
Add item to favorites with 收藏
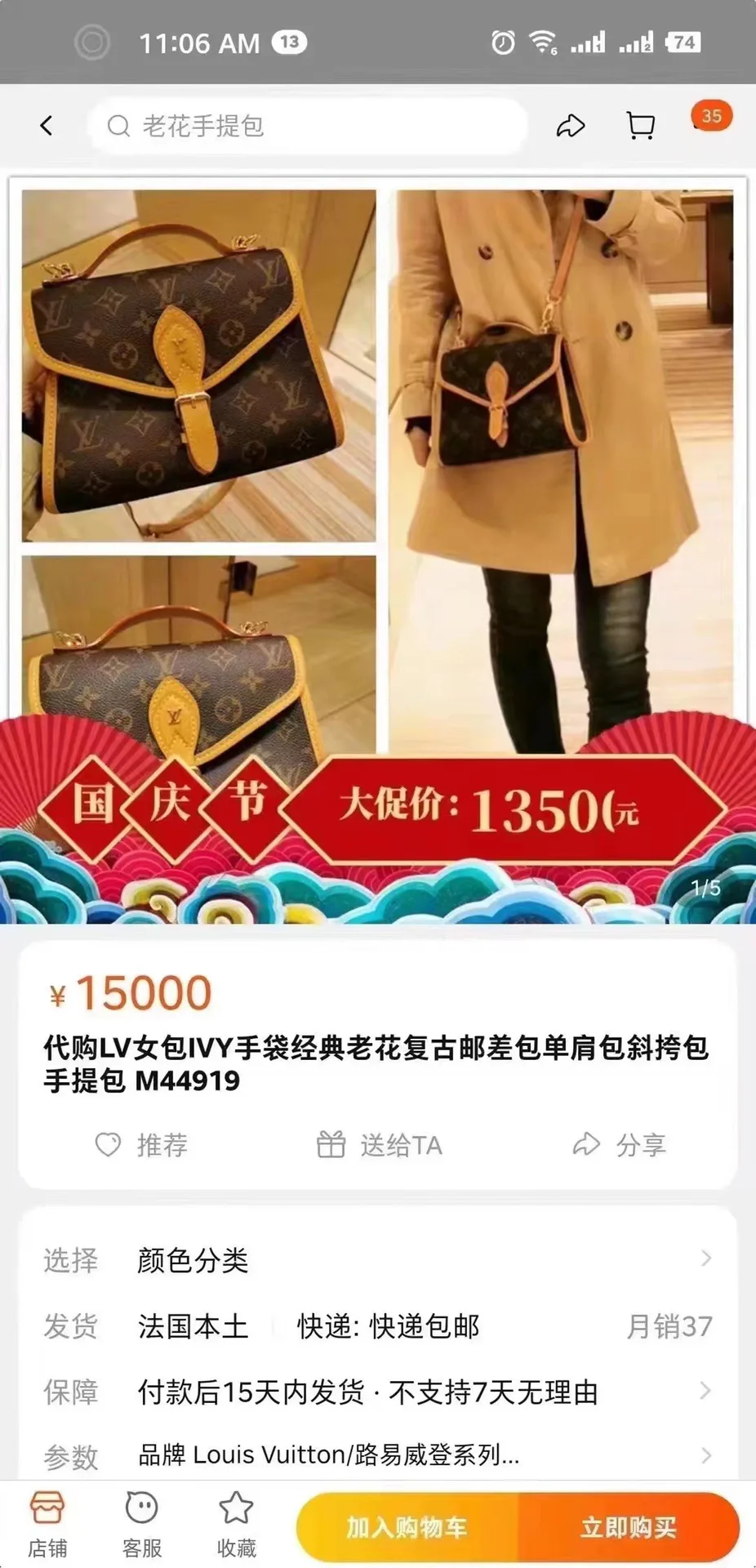(236, 1526)
